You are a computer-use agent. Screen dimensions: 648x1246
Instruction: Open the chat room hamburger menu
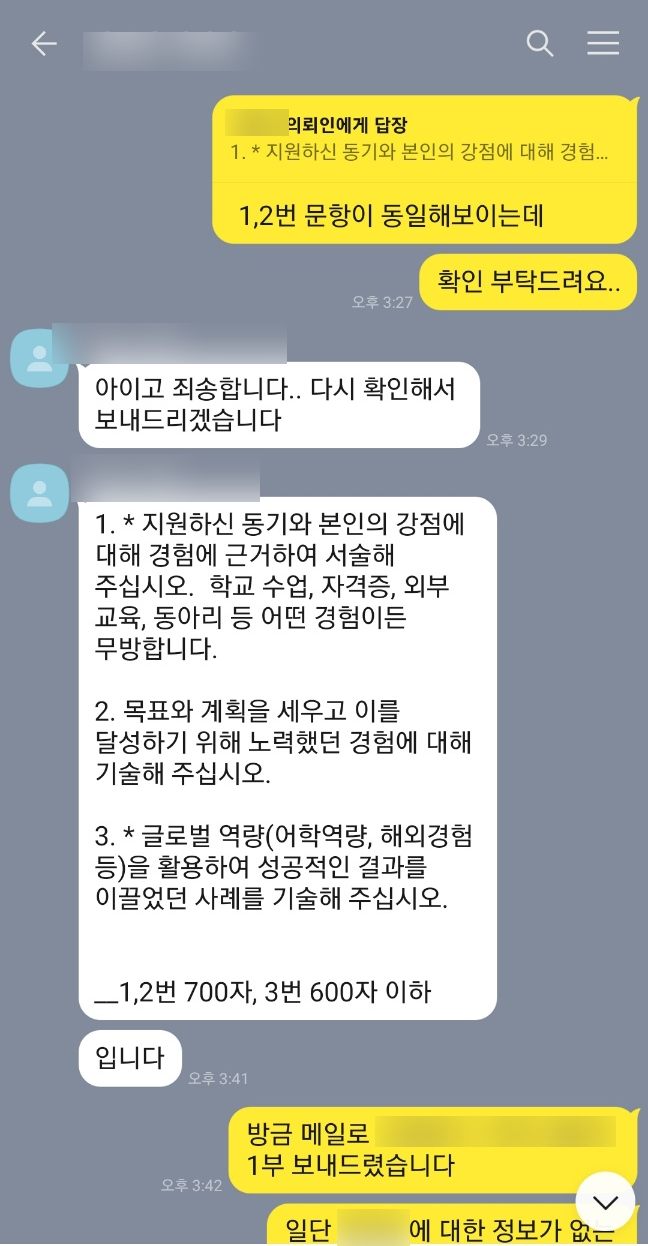pos(603,44)
